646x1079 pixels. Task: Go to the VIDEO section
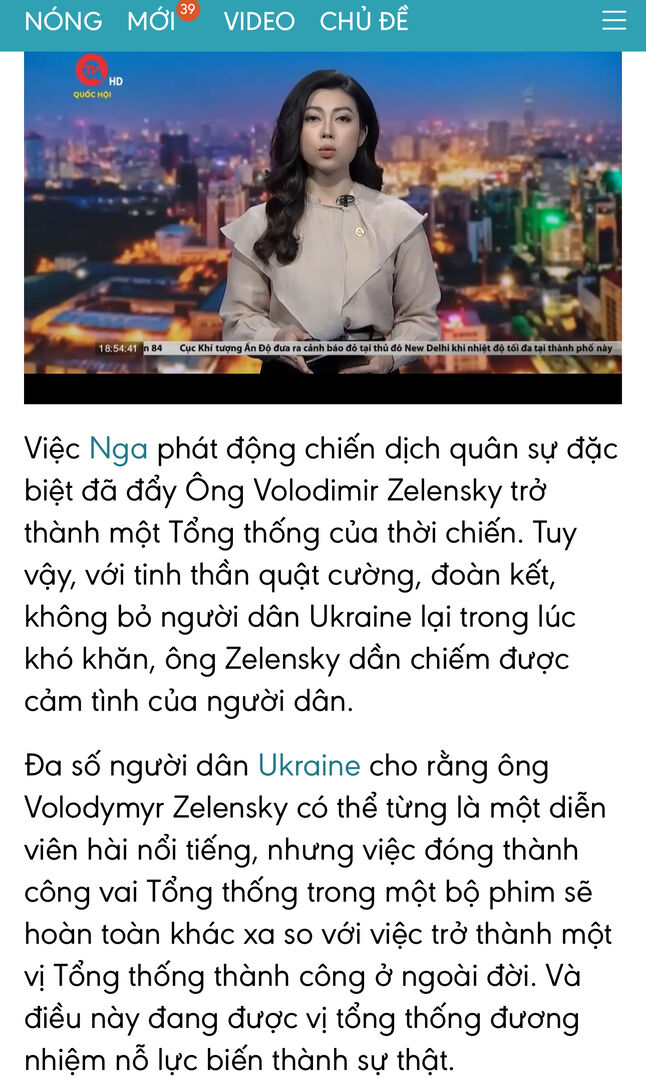tap(259, 21)
